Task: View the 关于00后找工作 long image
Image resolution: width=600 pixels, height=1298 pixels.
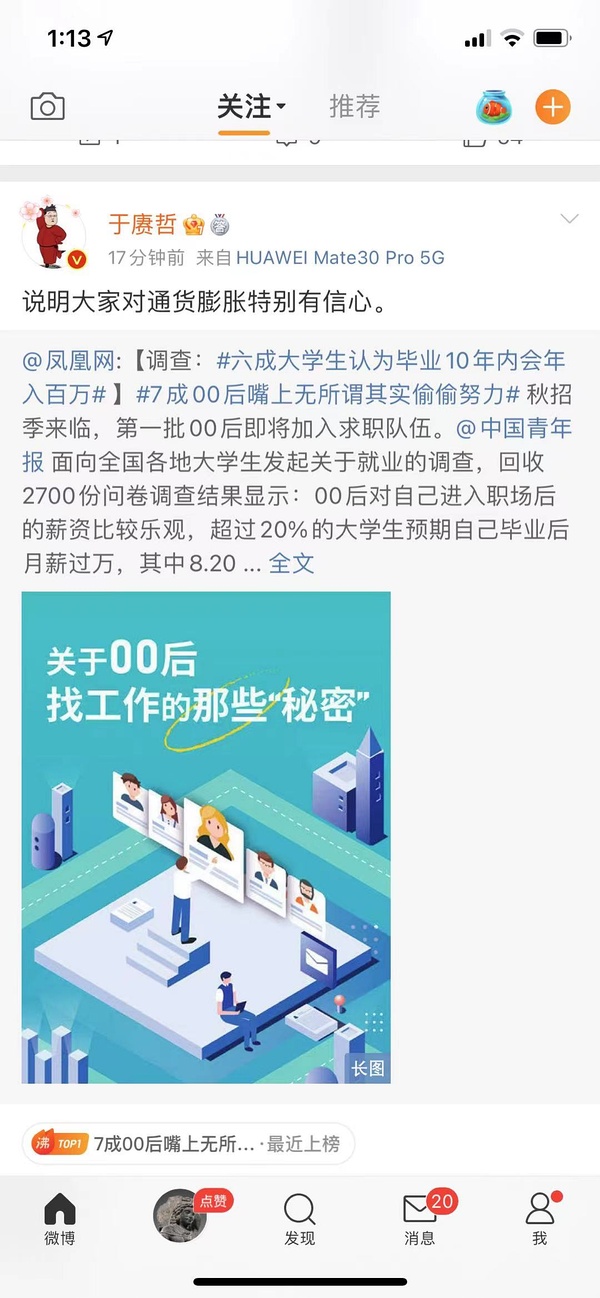Action: click(x=206, y=837)
